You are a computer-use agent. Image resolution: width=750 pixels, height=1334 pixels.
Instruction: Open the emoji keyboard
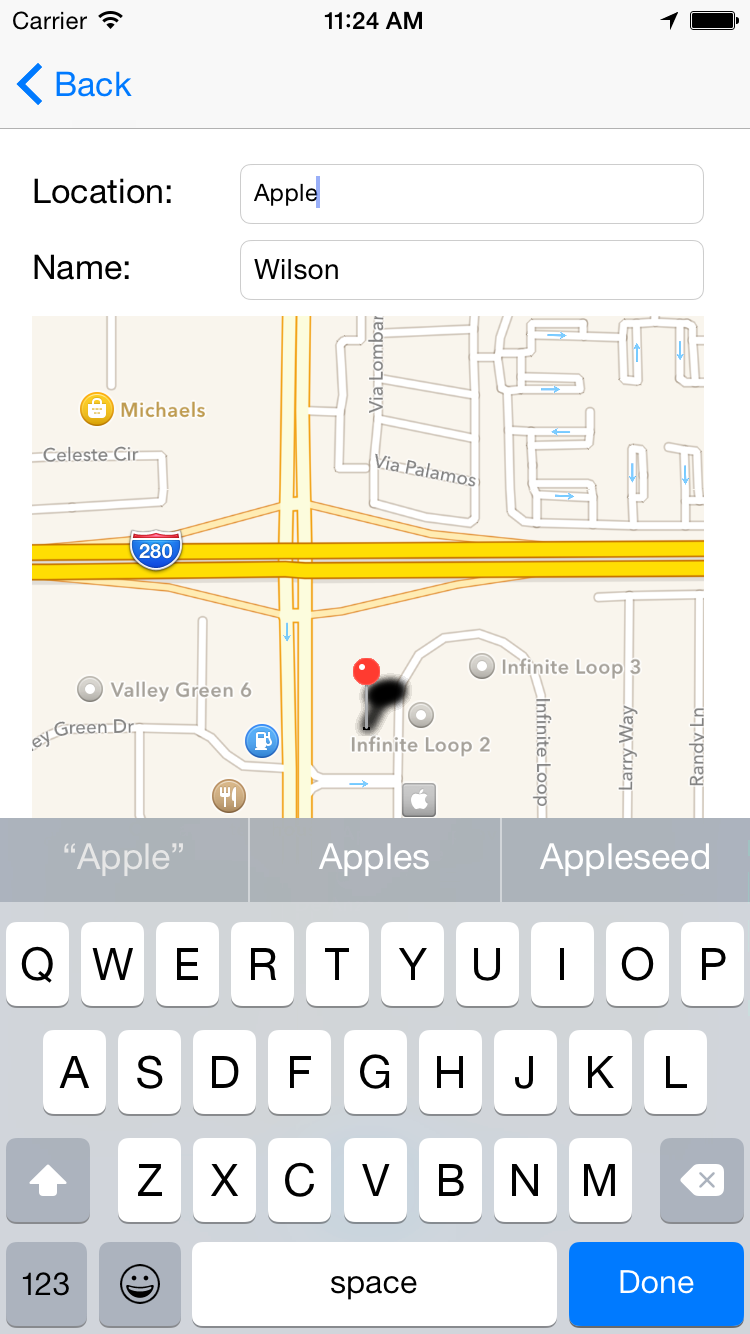pos(140,1284)
